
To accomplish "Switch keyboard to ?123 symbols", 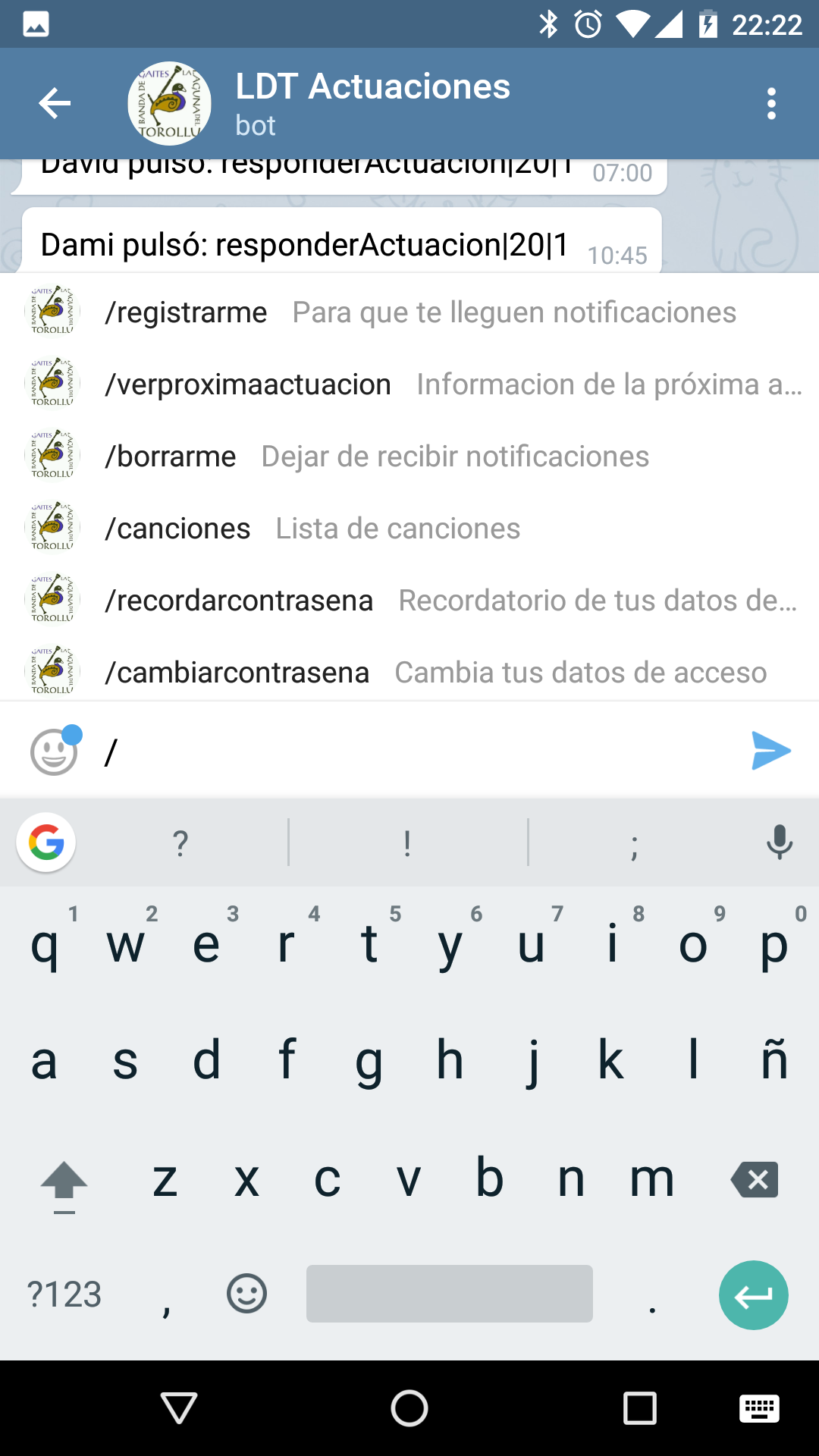I will click(64, 1294).
